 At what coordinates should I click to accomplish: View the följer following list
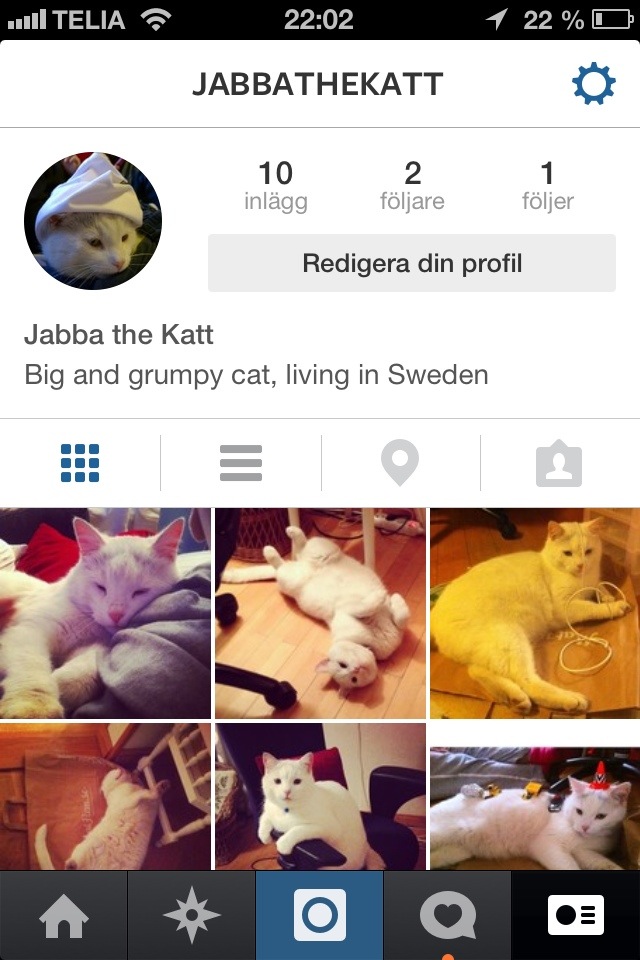[547, 186]
